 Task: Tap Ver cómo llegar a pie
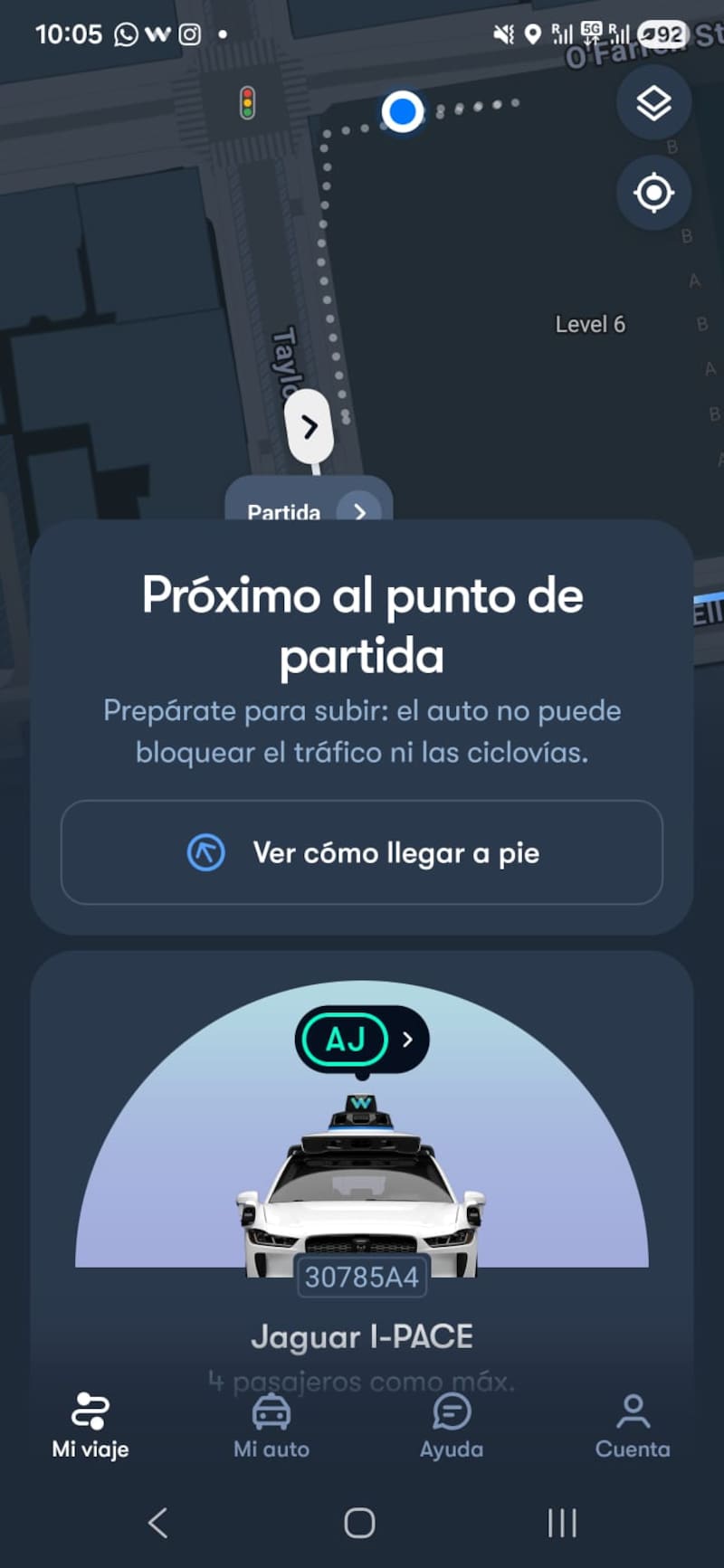[362, 852]
